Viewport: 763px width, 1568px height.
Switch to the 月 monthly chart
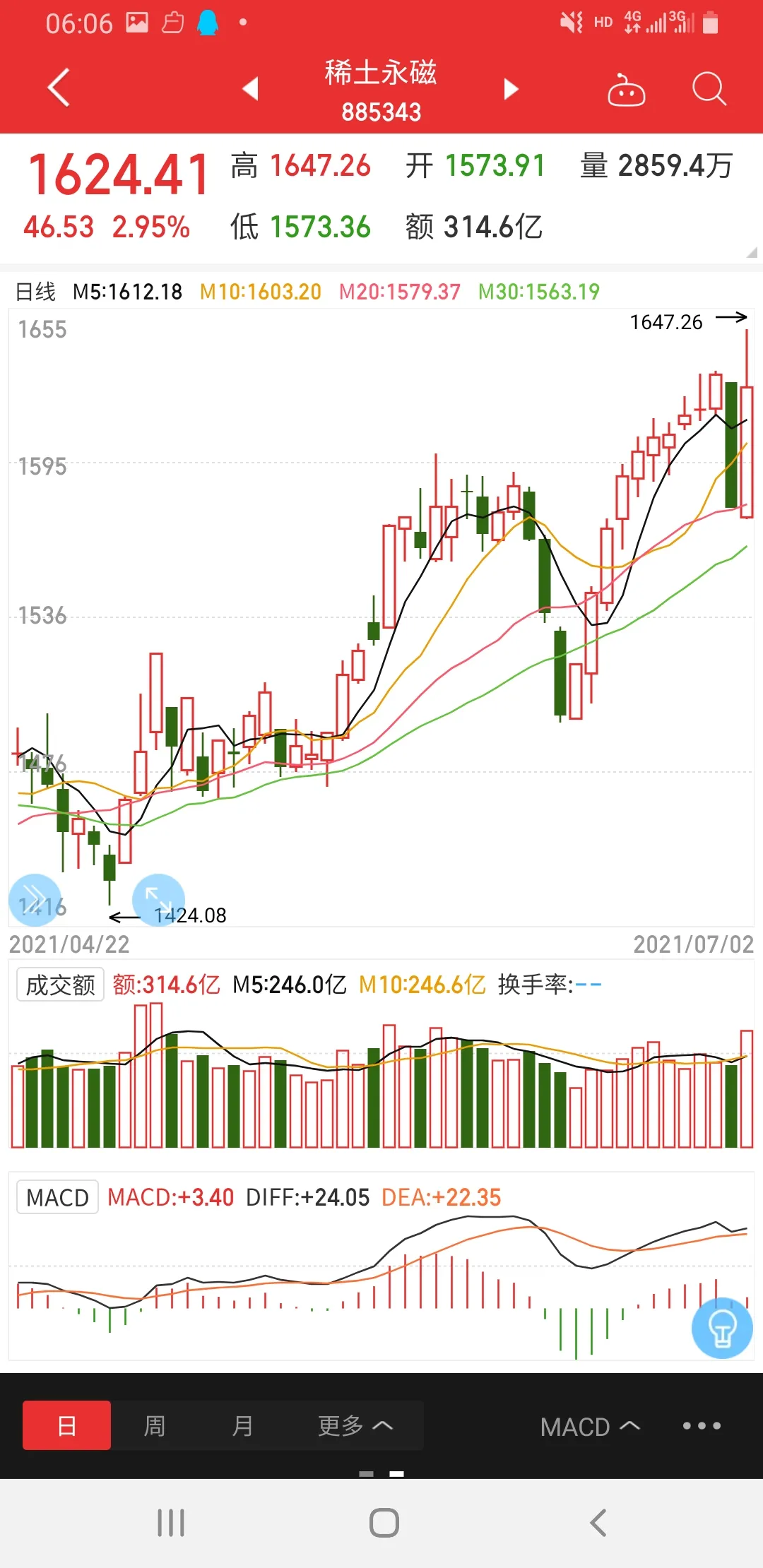coord(242,1426)
